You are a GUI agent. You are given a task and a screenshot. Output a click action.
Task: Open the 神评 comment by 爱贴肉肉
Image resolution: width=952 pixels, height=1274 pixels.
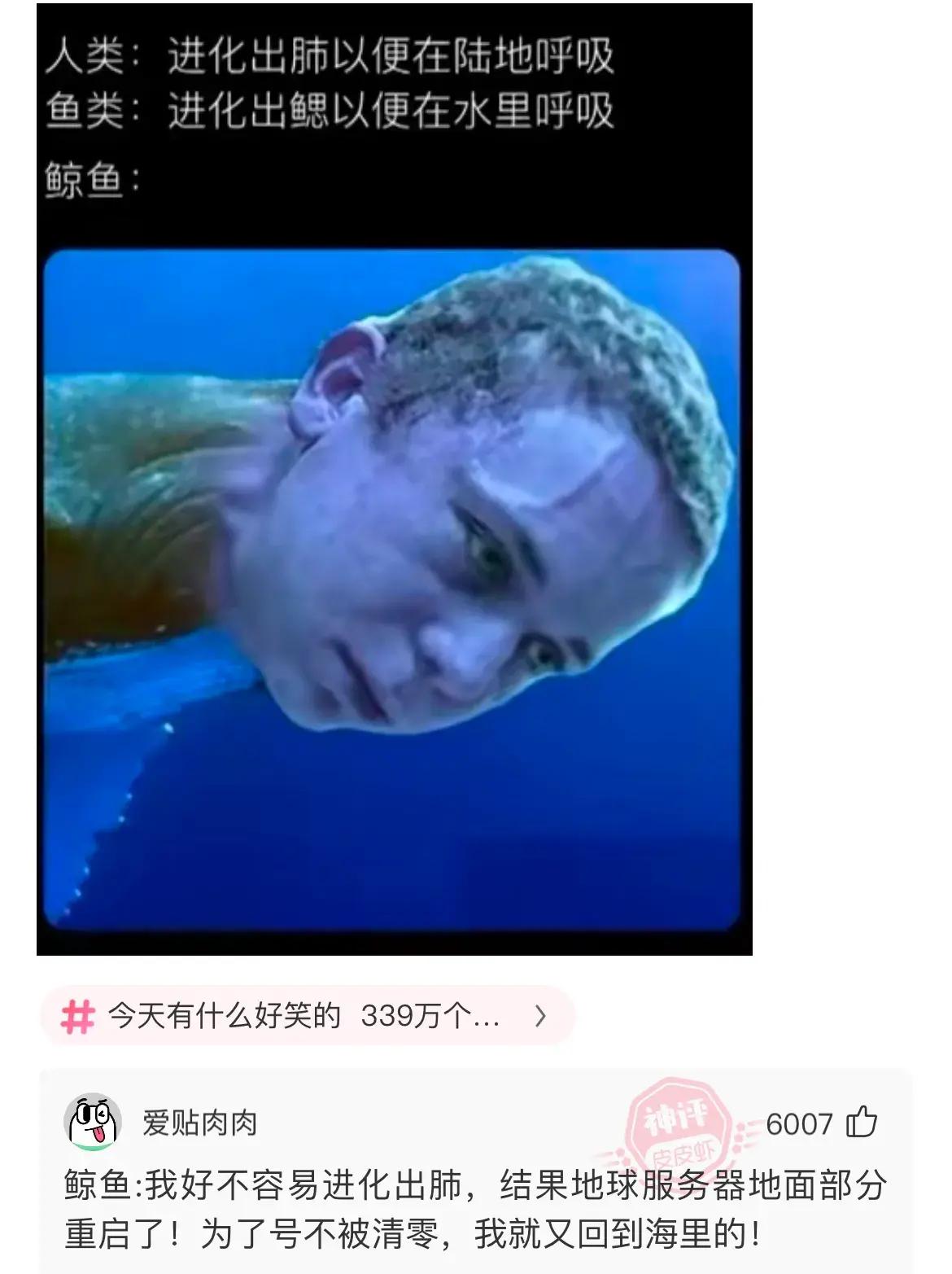(x=474, y=1210)
